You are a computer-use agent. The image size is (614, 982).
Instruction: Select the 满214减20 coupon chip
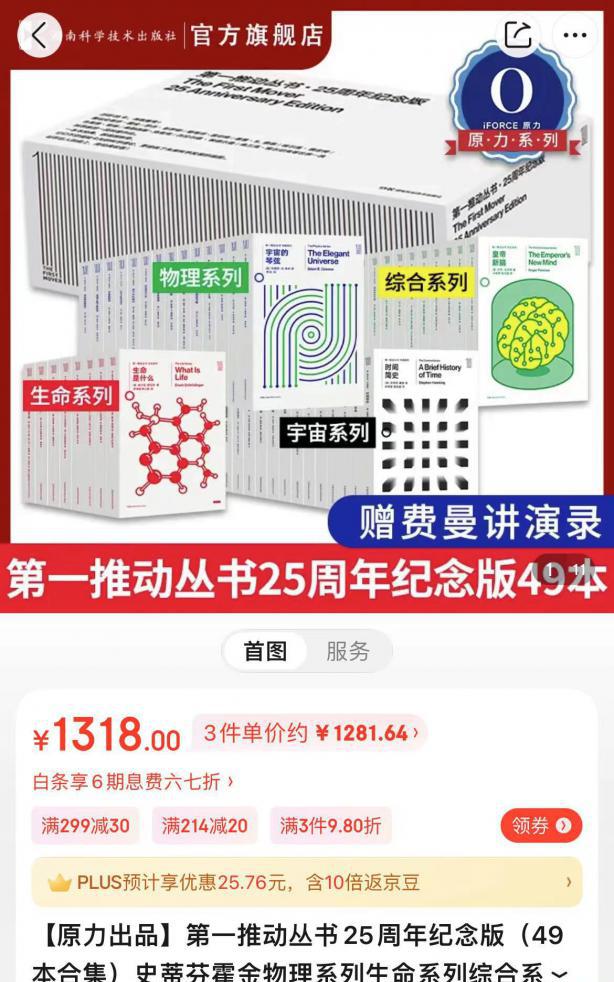(205, 826)
